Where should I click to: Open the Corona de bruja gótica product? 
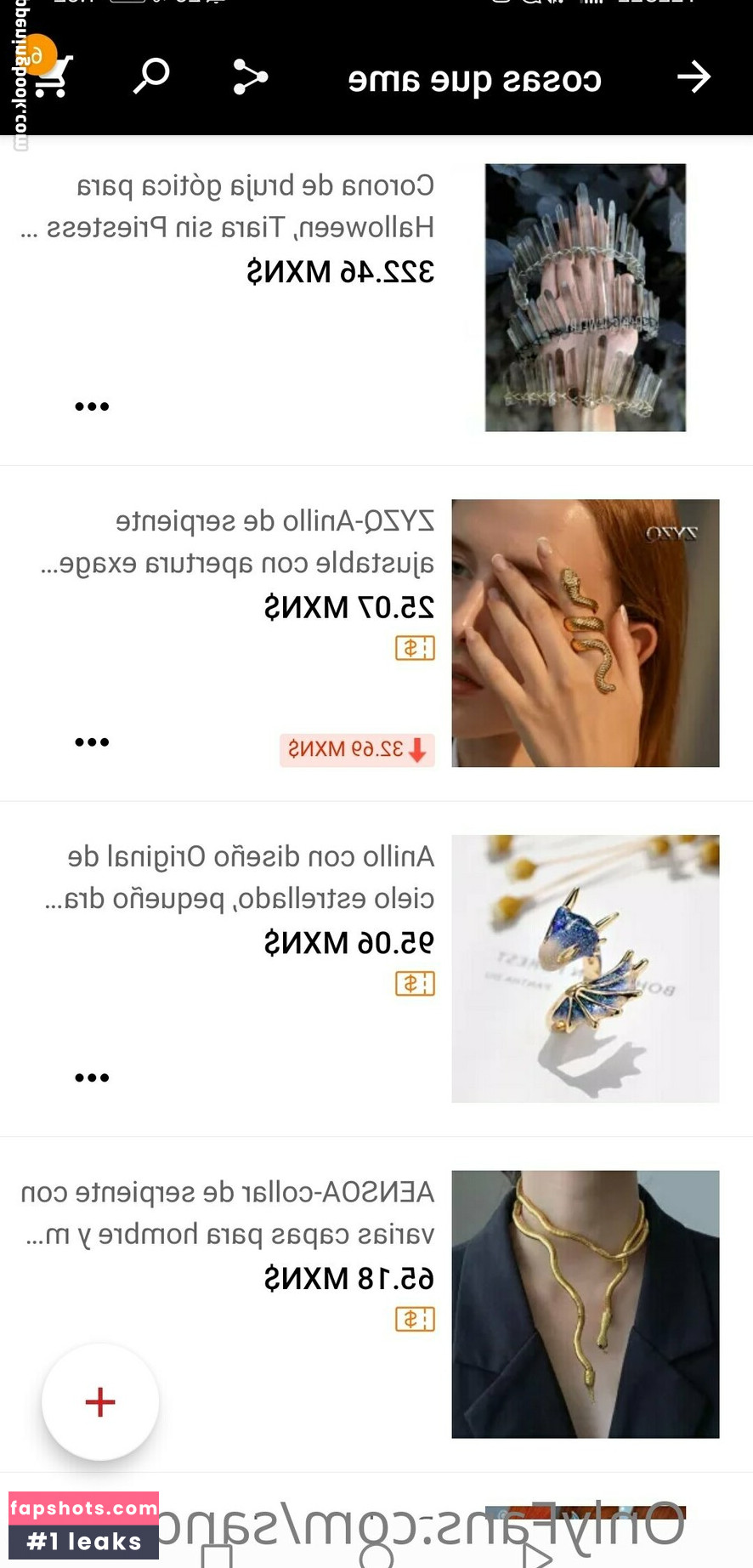point(585,298)
